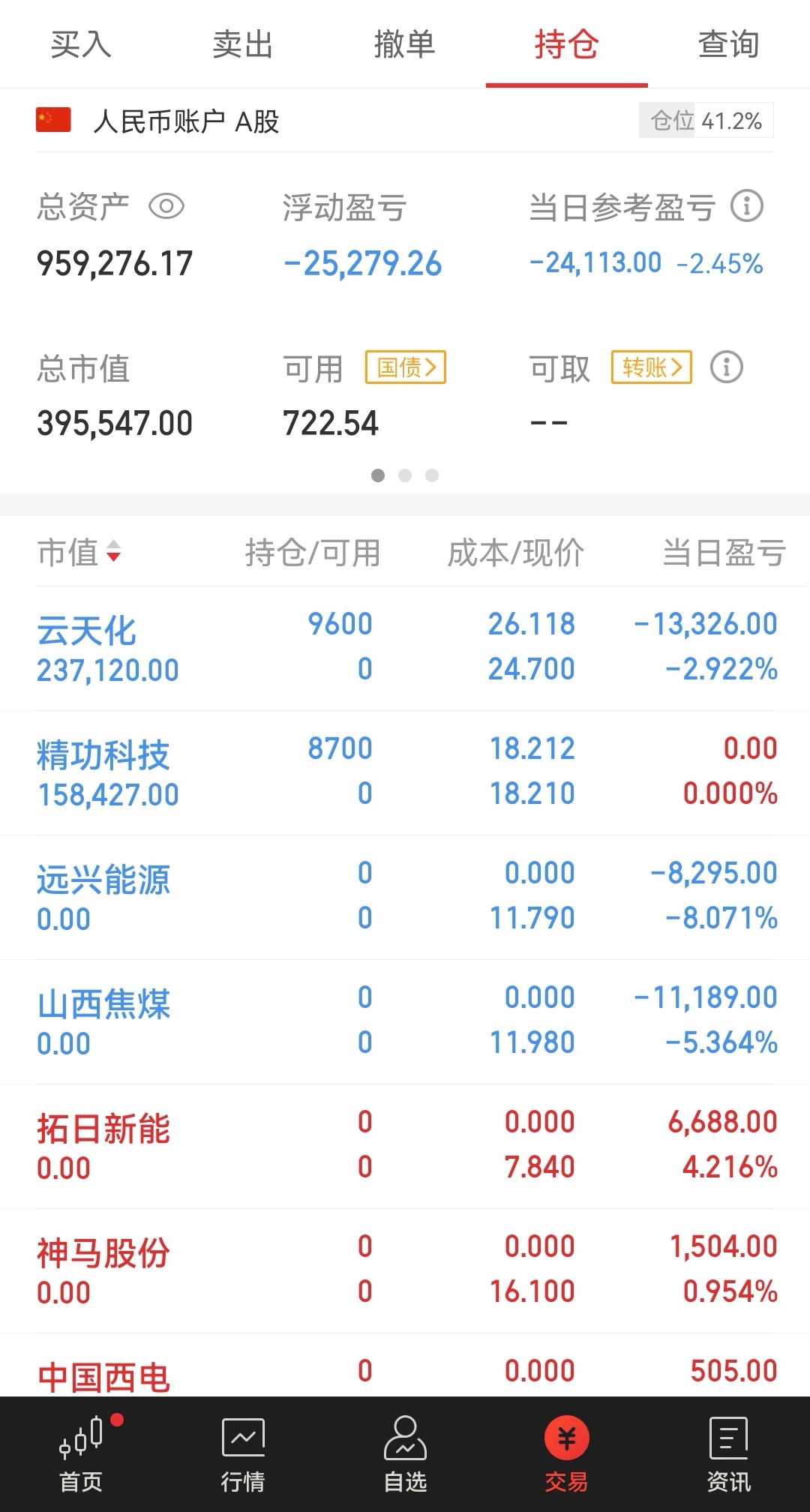
Task: Tap the 转账 button
Action: pyautogui.click(x=652, y=367)
